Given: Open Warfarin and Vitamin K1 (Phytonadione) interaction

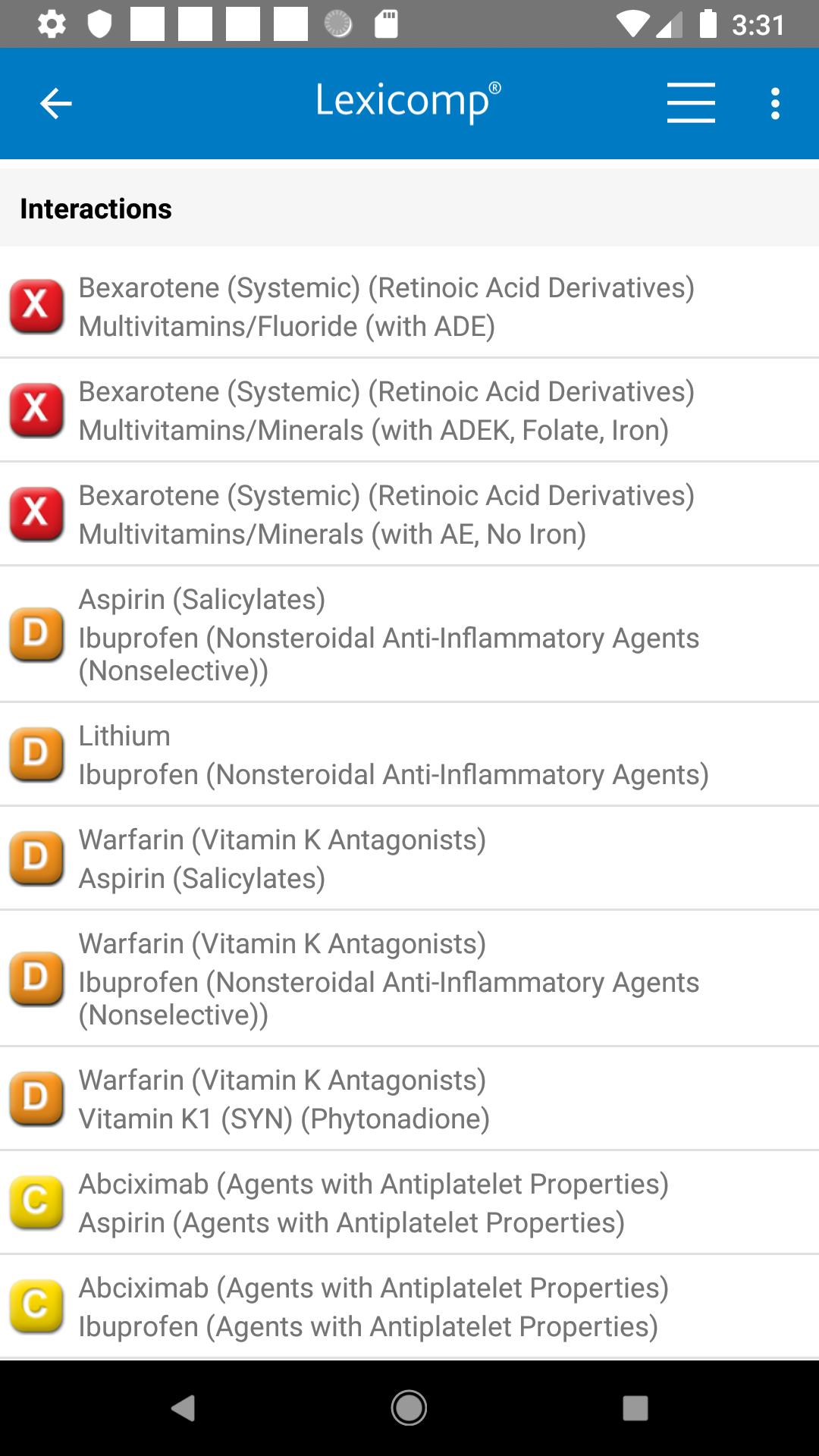Looking at the screenshot, I should click(409, 1099).
